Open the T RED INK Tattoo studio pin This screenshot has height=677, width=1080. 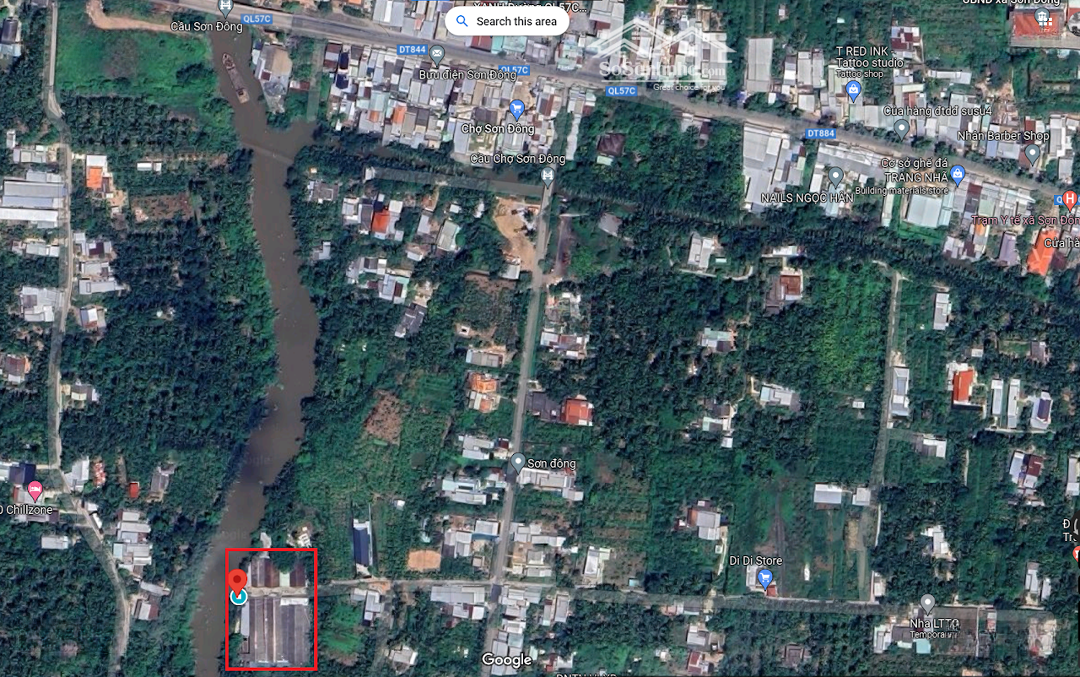(853, 92)
